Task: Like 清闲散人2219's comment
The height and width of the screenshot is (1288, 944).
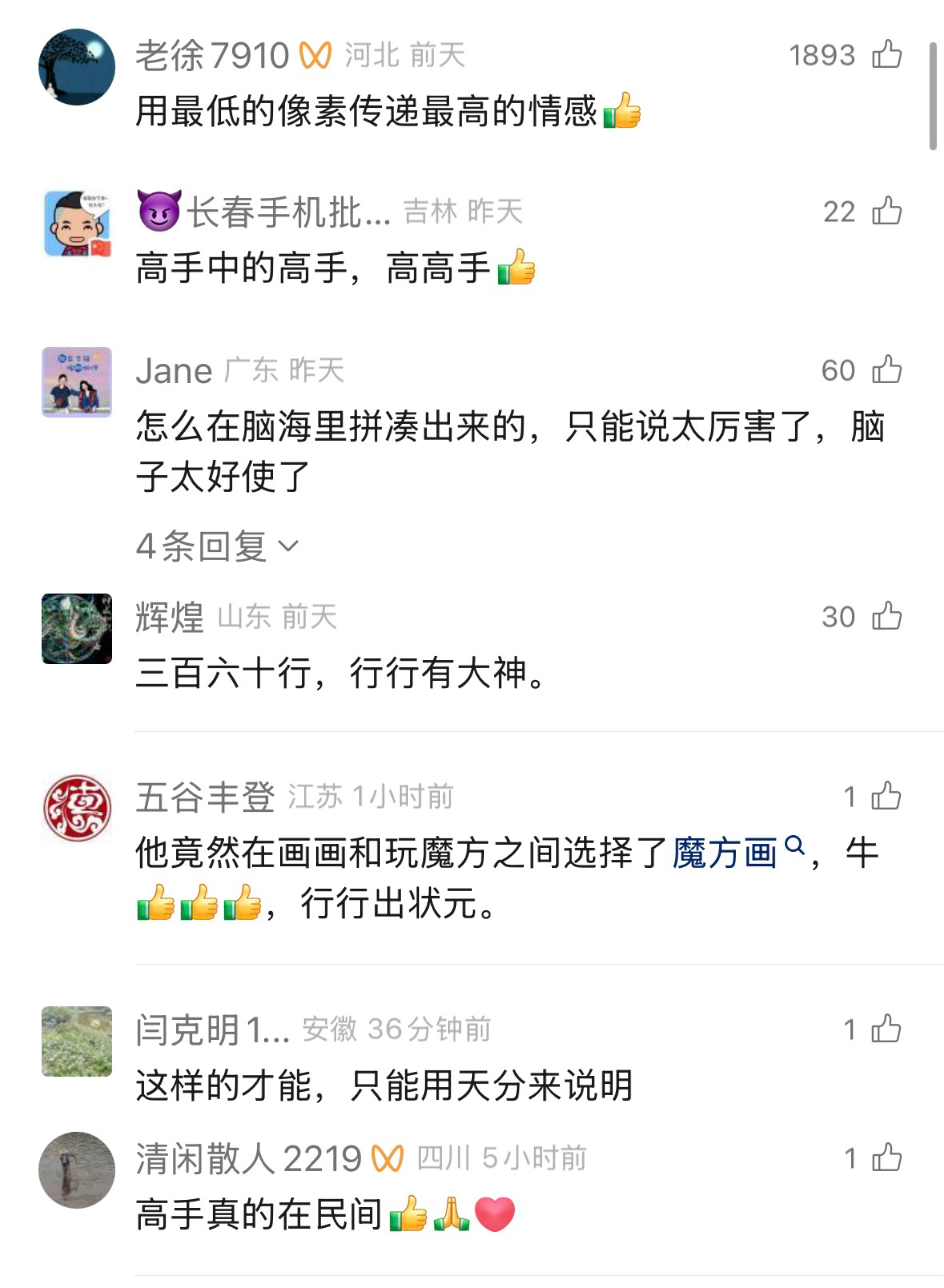Action: 887,1158
